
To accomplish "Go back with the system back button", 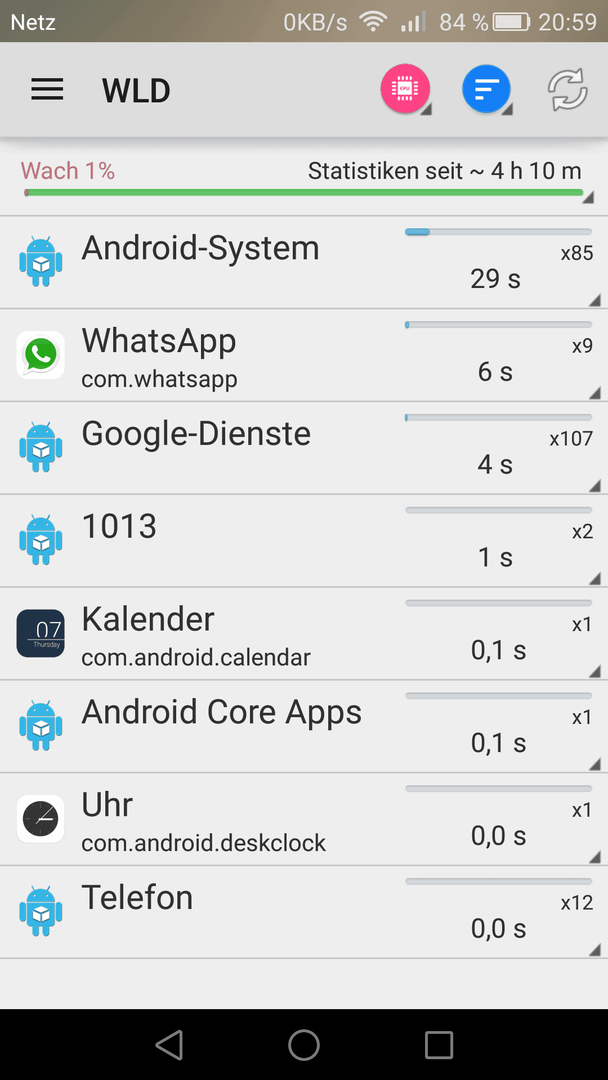I will coord(169,1044).
